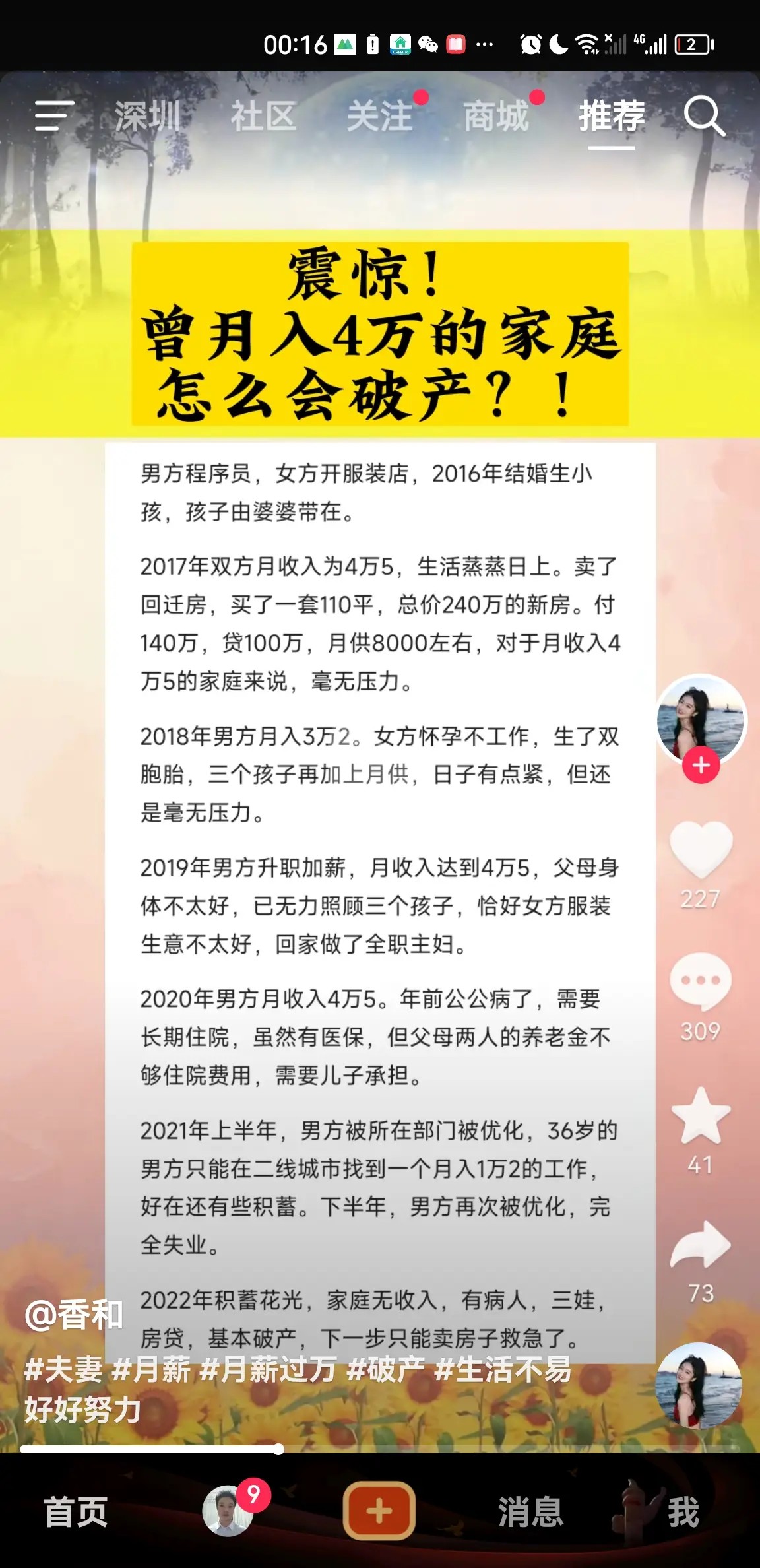
Task: Open the hamburger menu
Action: pyautogui.click(x=53, y=116)
